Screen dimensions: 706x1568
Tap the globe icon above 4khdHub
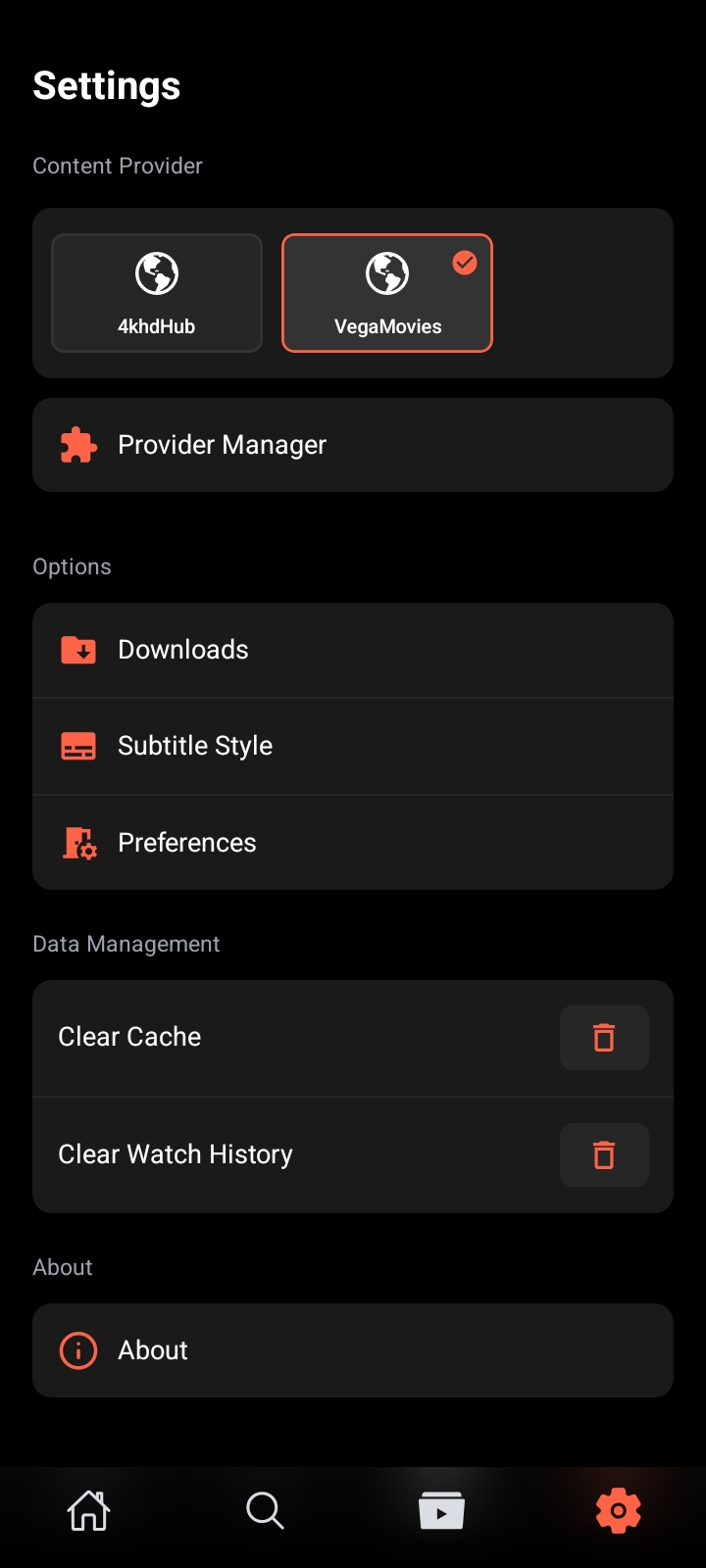point(157,273)
